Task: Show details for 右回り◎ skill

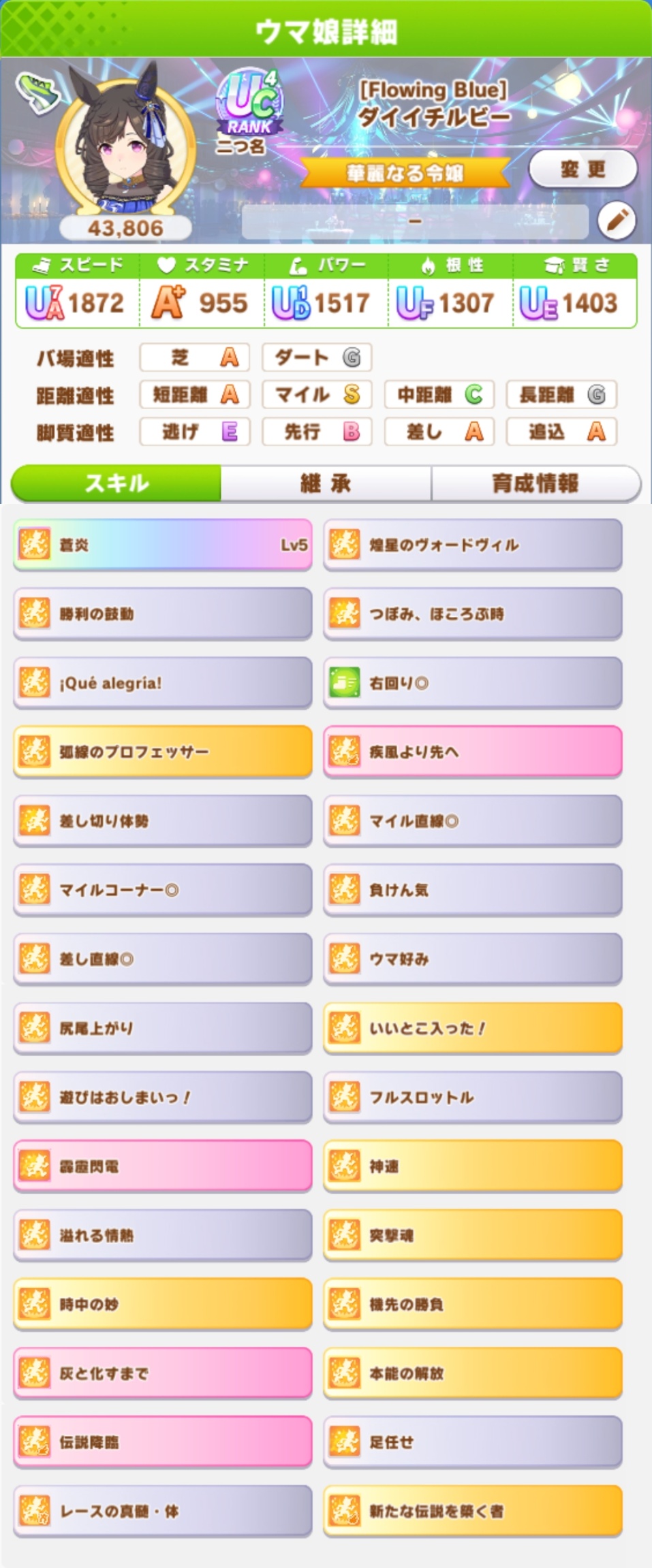Action: [x=473, y=683]
